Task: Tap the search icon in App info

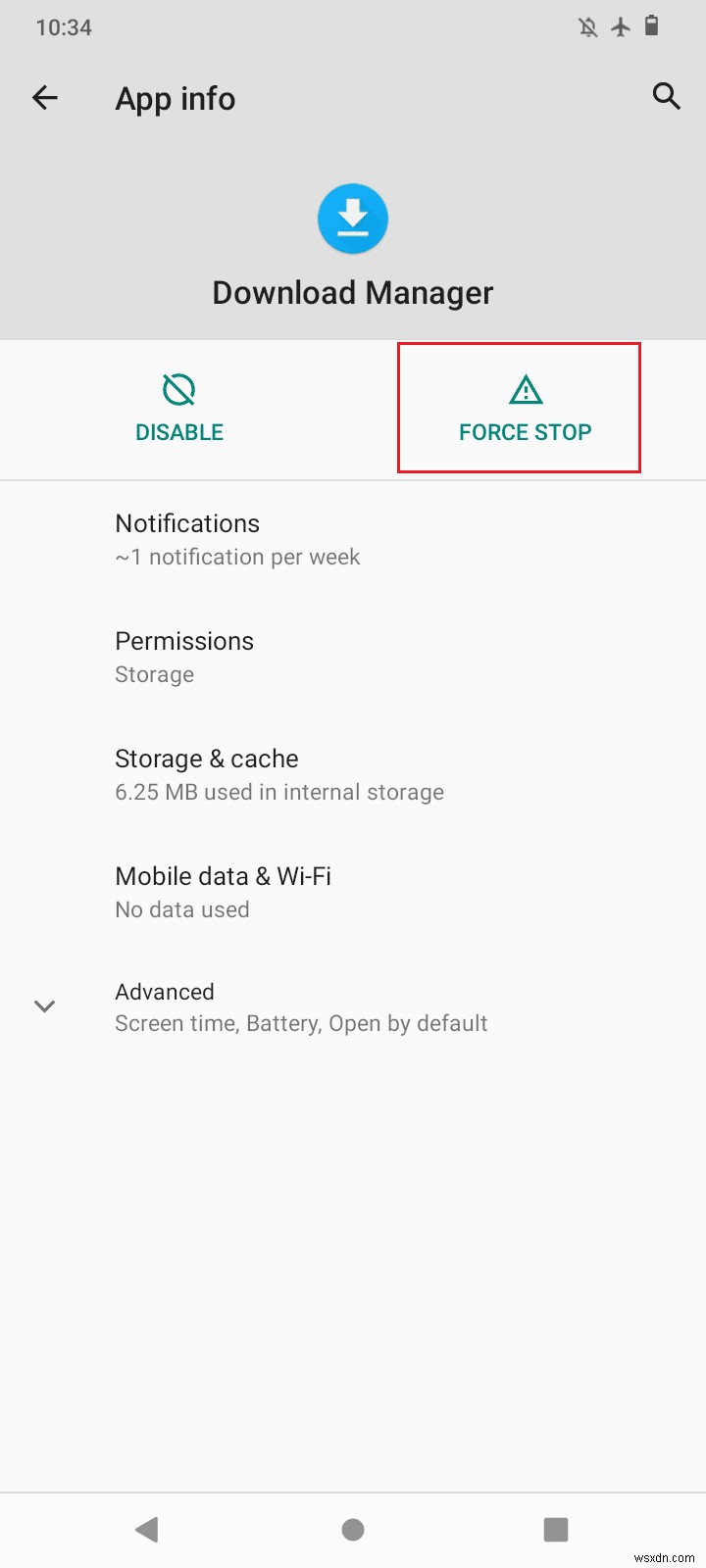Action: point(666,97)
